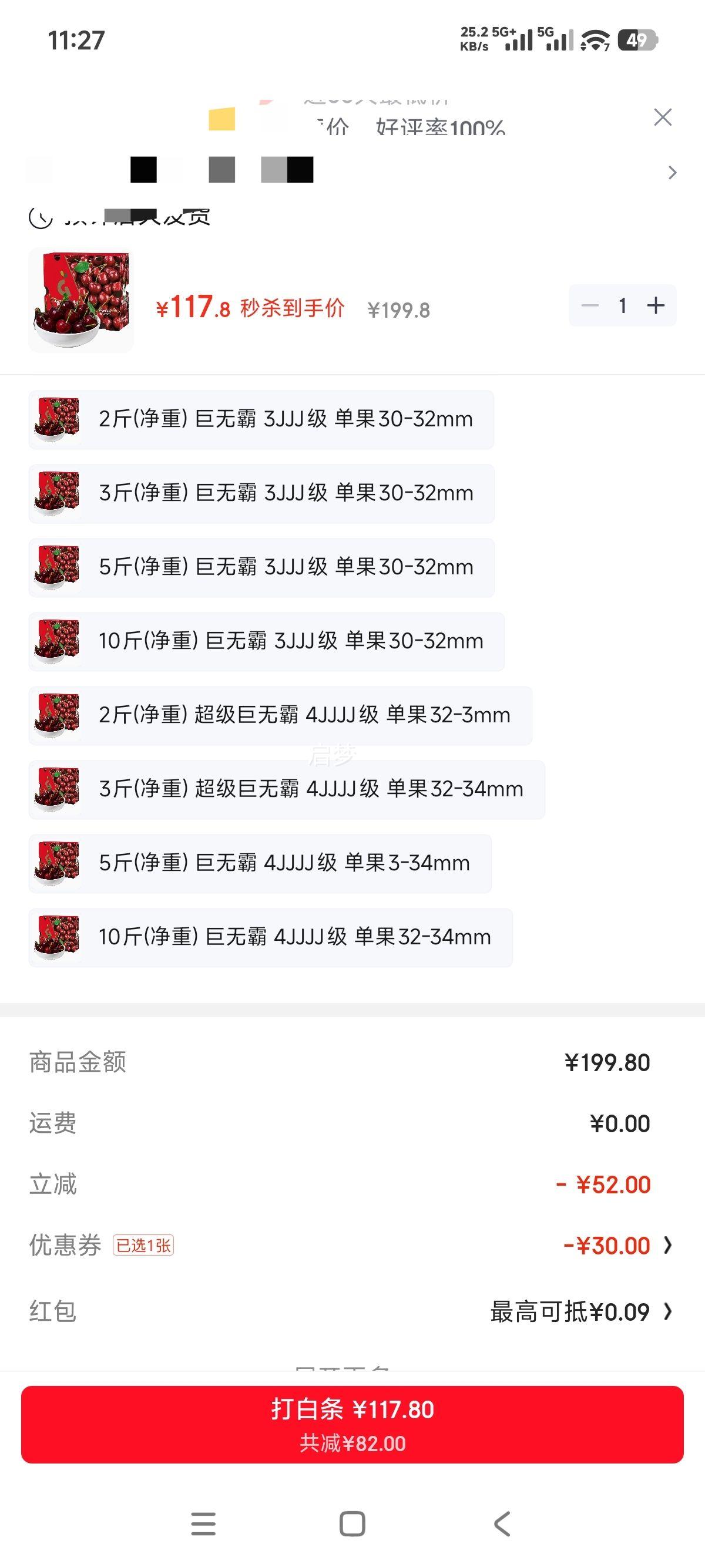Select the 2斤 巨无霸 3JJJ级 option
Viewport: 705px width, 1568px height.
[261, 419]
